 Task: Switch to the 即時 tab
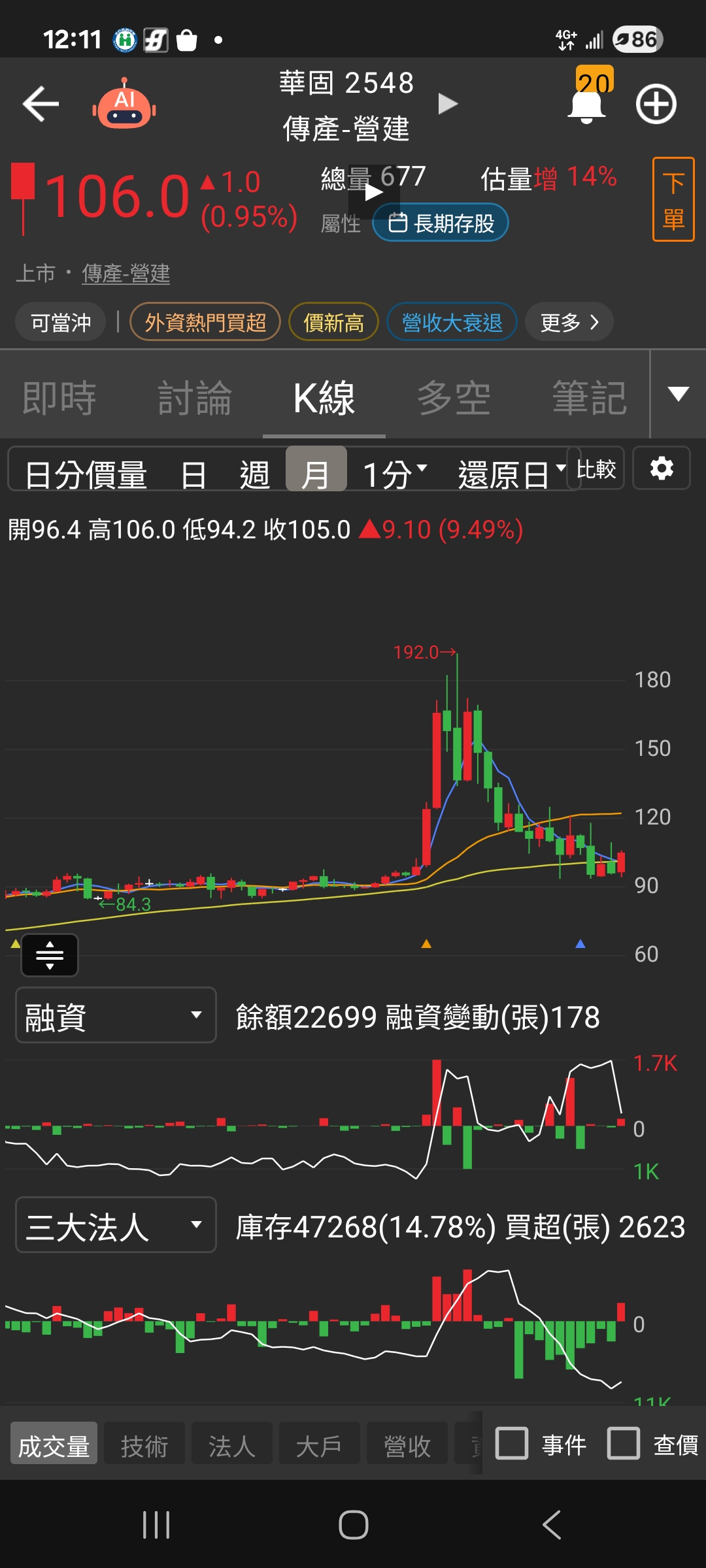[x=59, y=397]
